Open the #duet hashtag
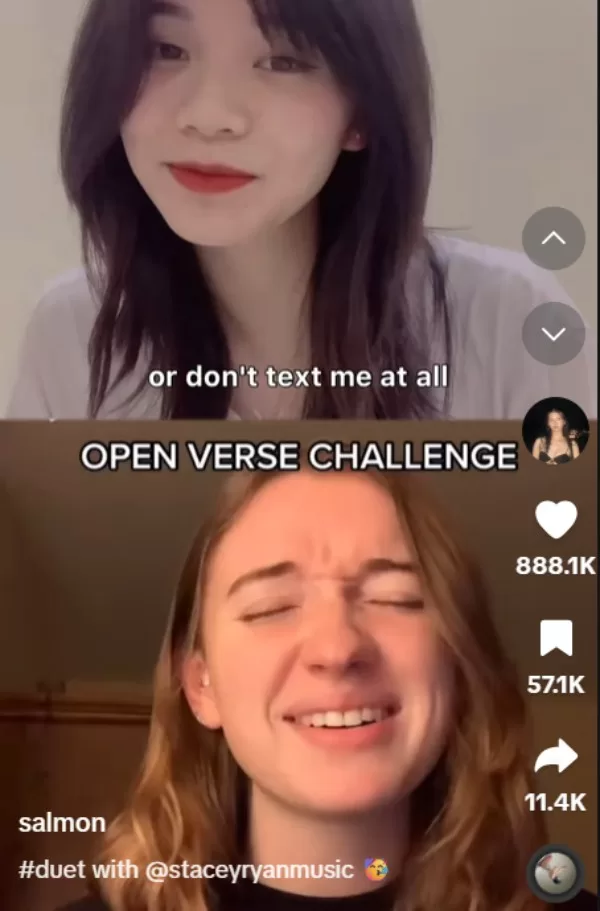Viewport: 600px width, 911px height. [x=52, y=870]
